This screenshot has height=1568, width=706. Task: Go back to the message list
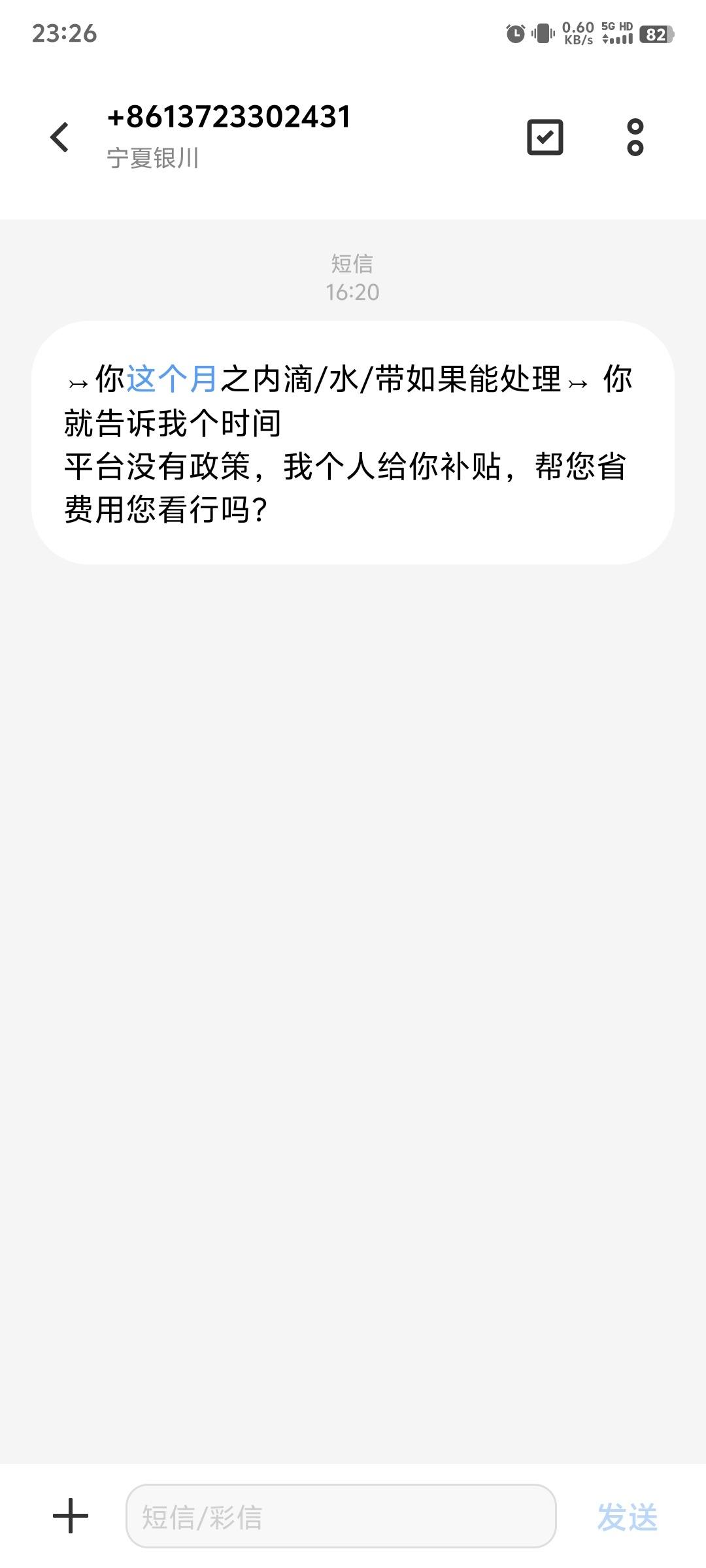pyautogui.click(x=59, y=137)
